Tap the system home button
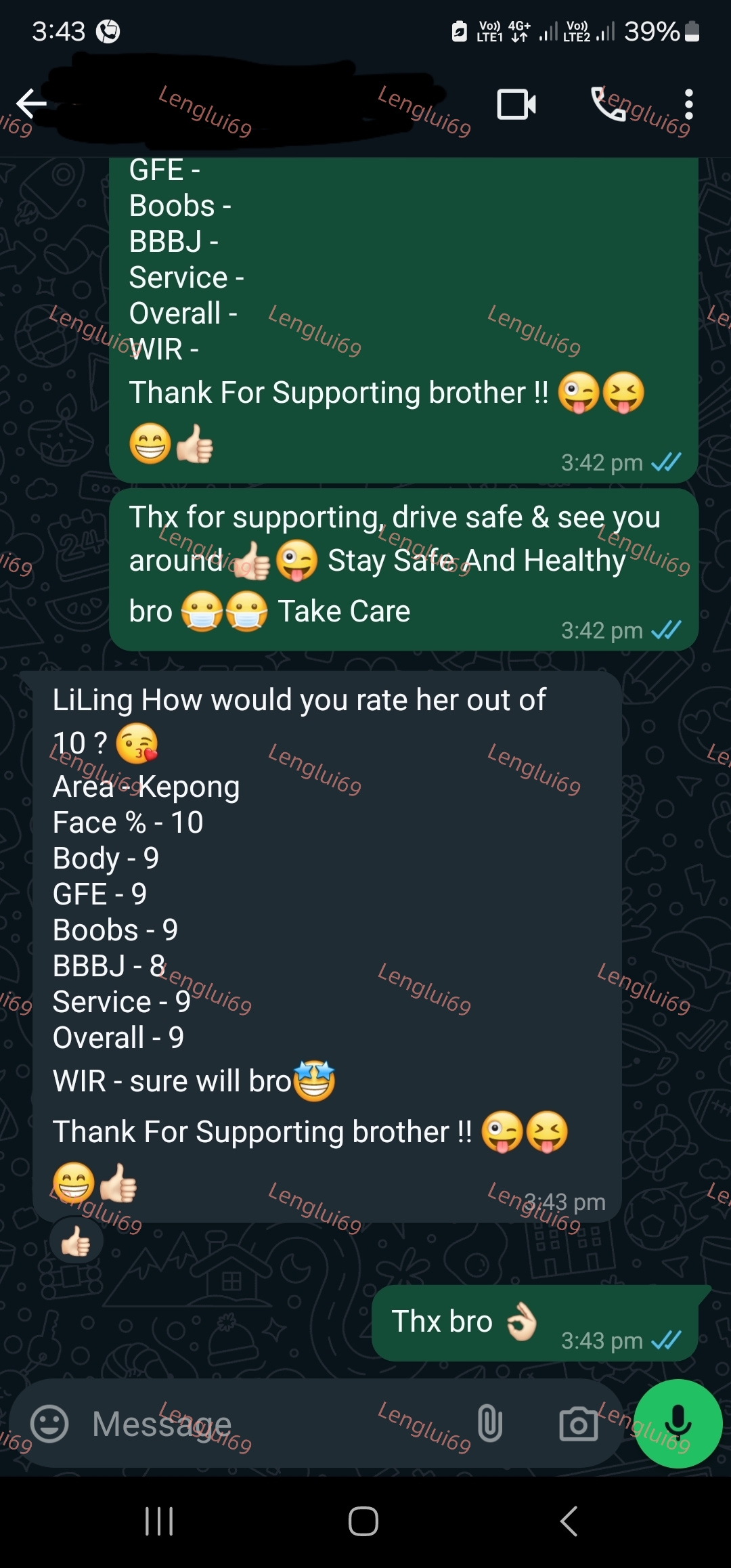 [363, 1521]
